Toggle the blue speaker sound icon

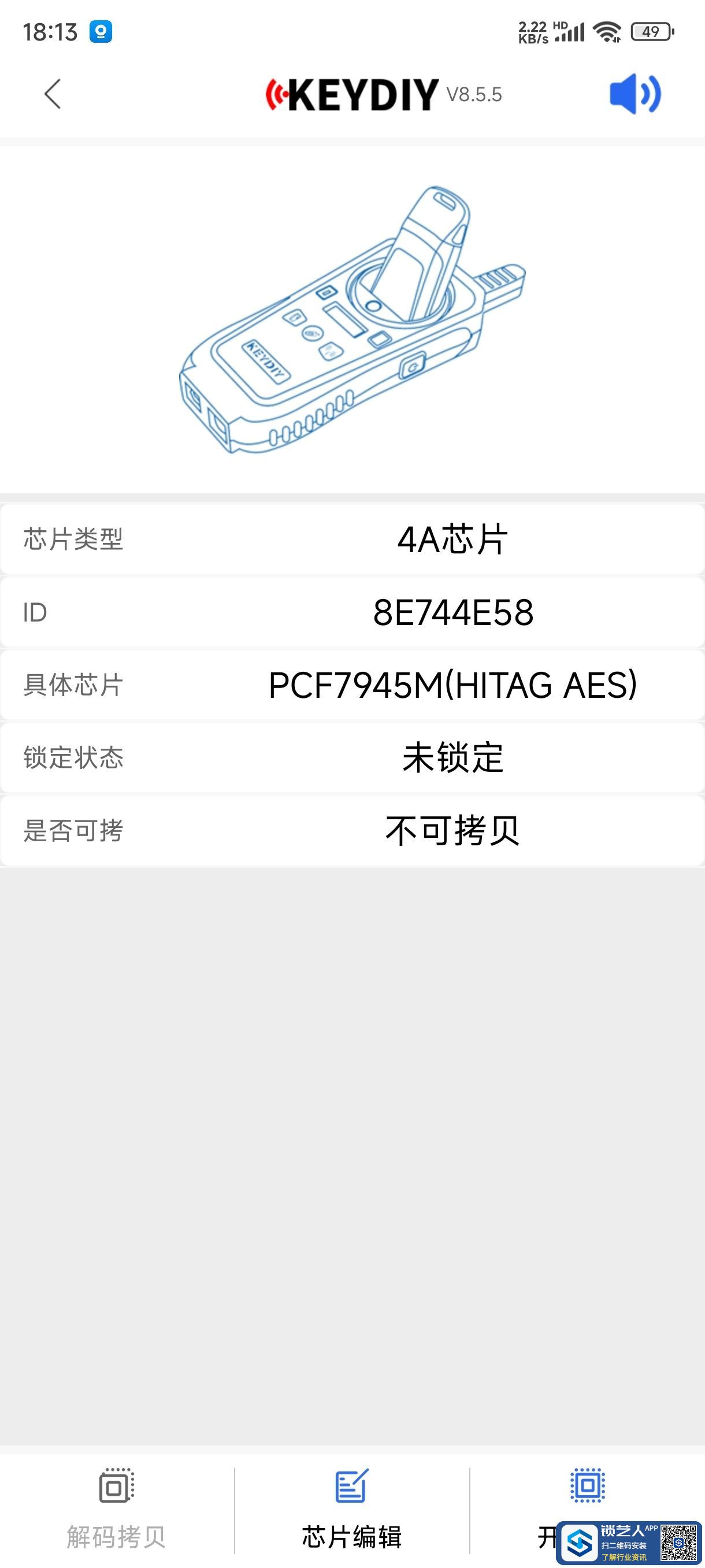(x=634, y=94)
